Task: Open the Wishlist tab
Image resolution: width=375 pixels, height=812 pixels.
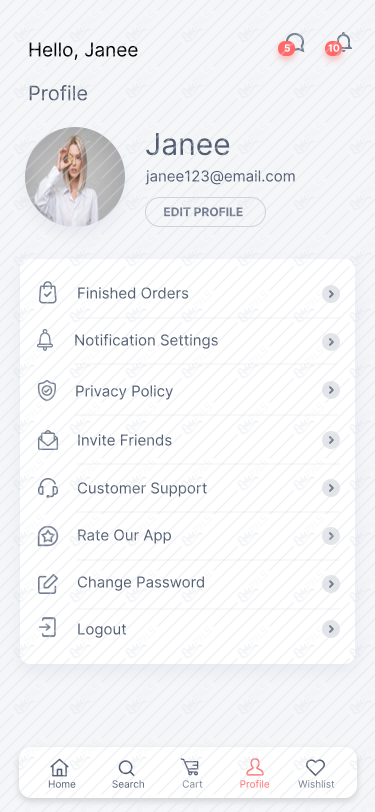Action: point(316,774)
